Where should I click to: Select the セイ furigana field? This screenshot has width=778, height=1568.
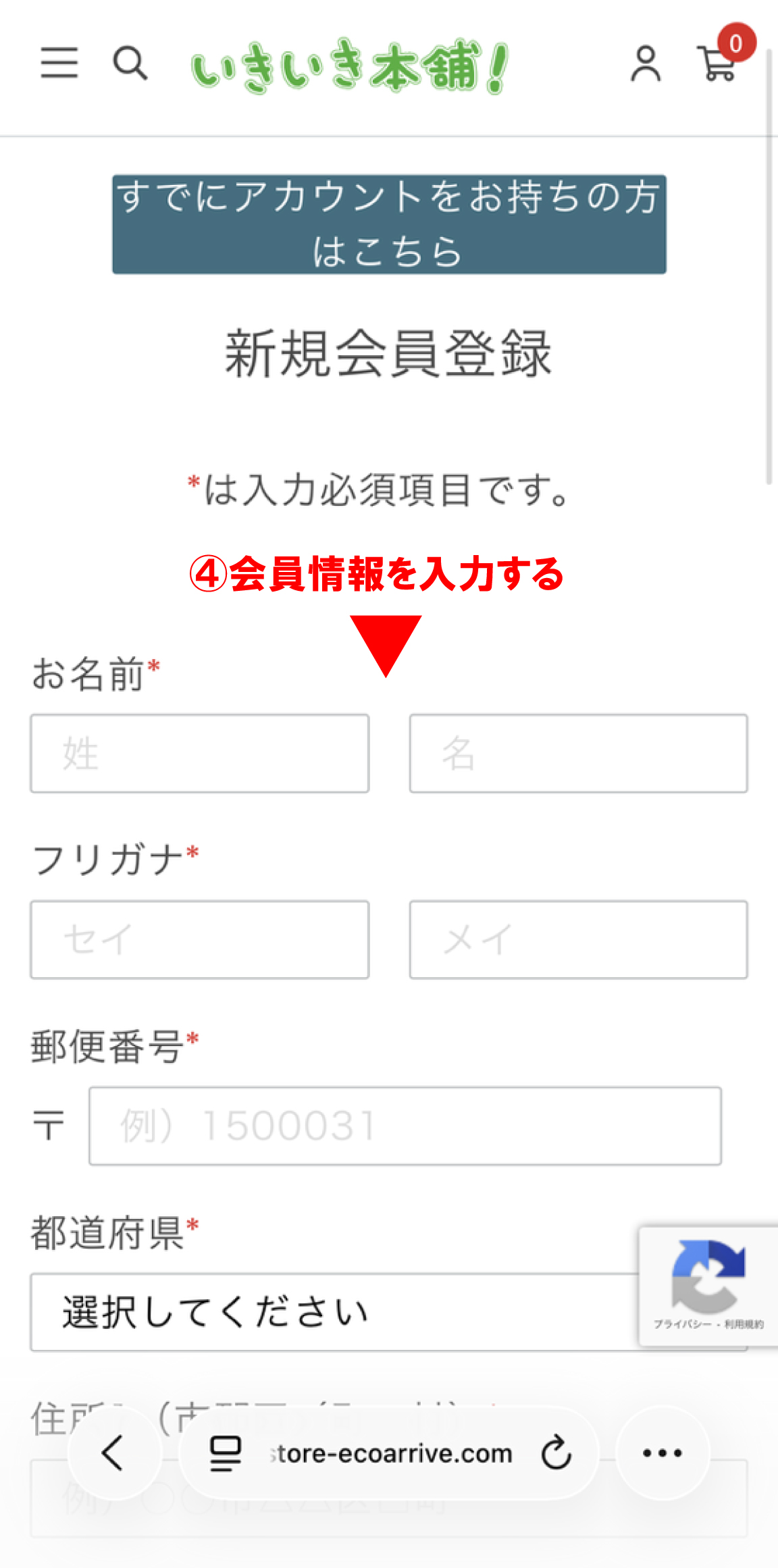click(200, 939)
